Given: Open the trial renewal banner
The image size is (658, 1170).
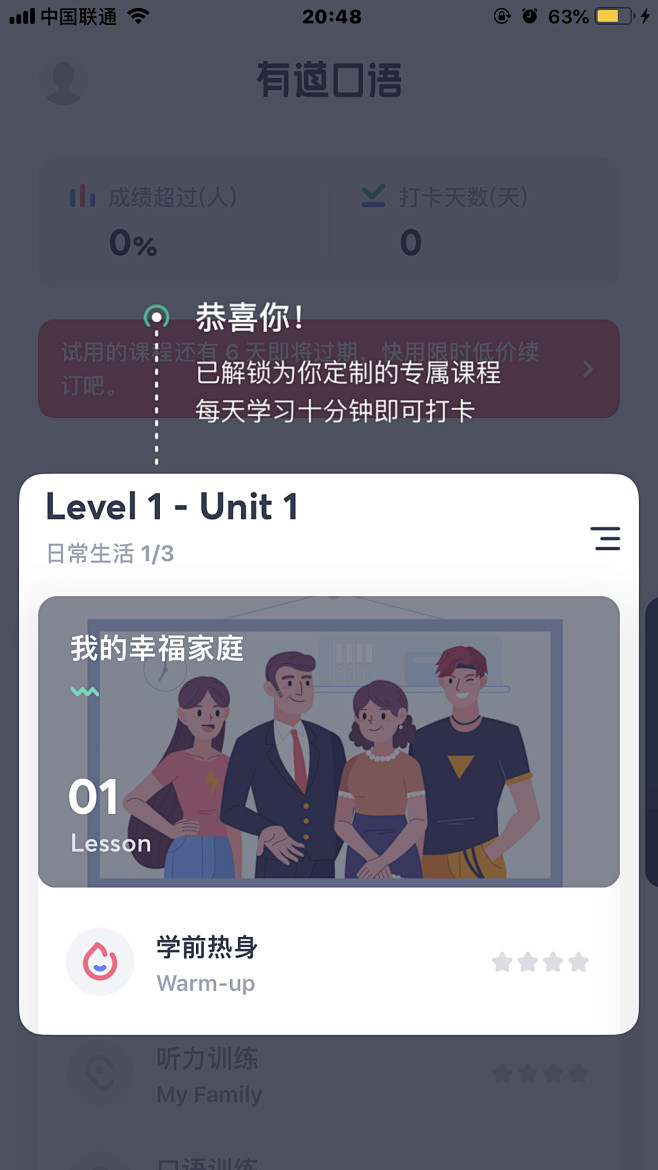Looking at the screenshot, I should coord(328,368).
